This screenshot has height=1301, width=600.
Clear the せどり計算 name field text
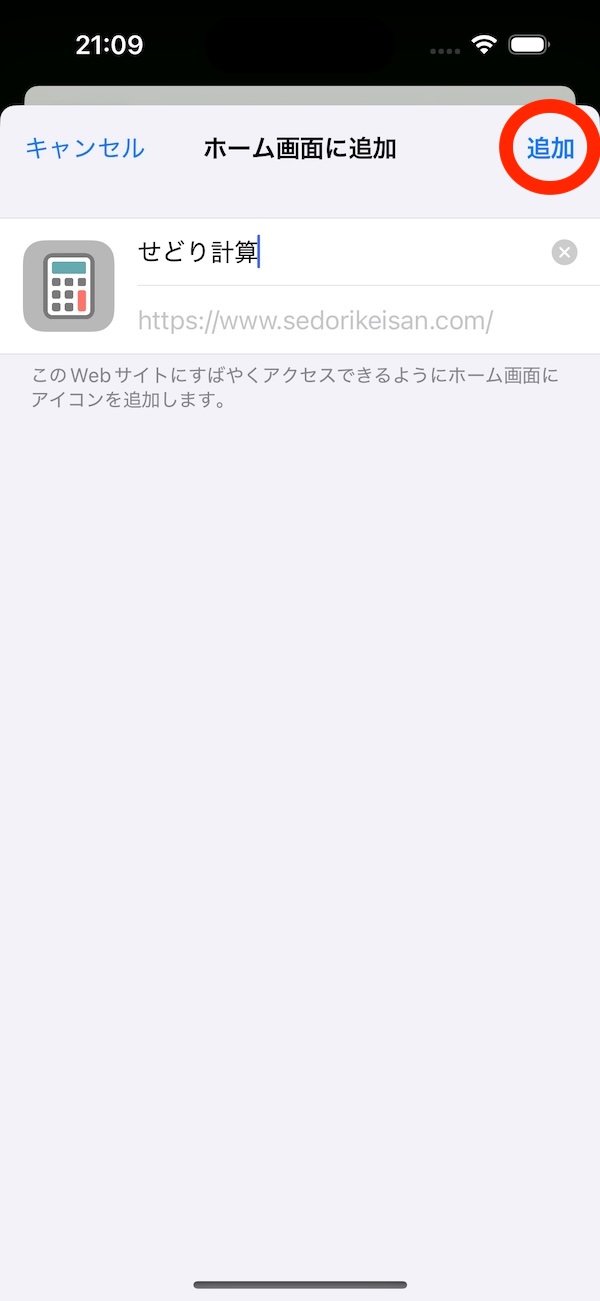pos(564,253)
